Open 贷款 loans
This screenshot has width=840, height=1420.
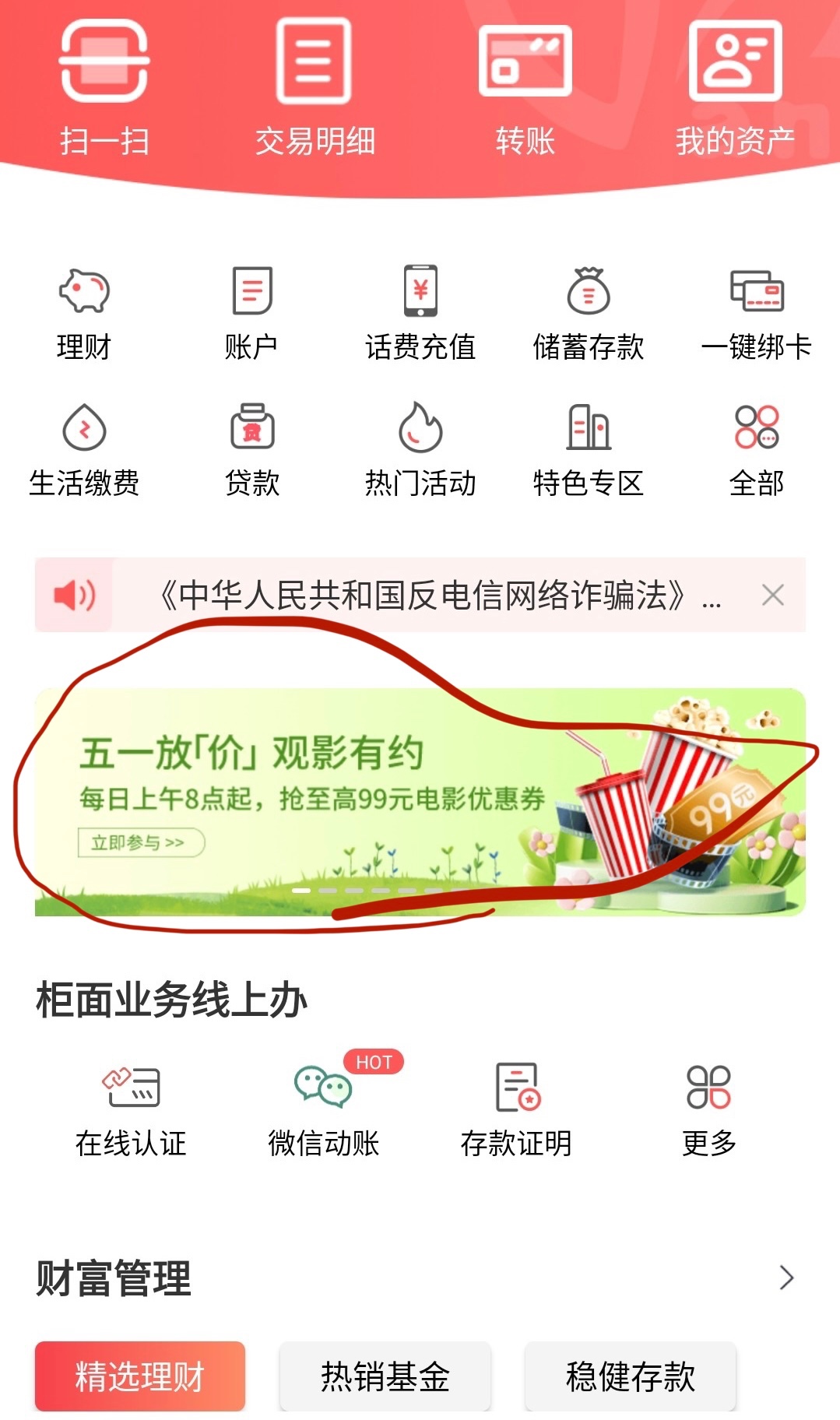point(252,449)
